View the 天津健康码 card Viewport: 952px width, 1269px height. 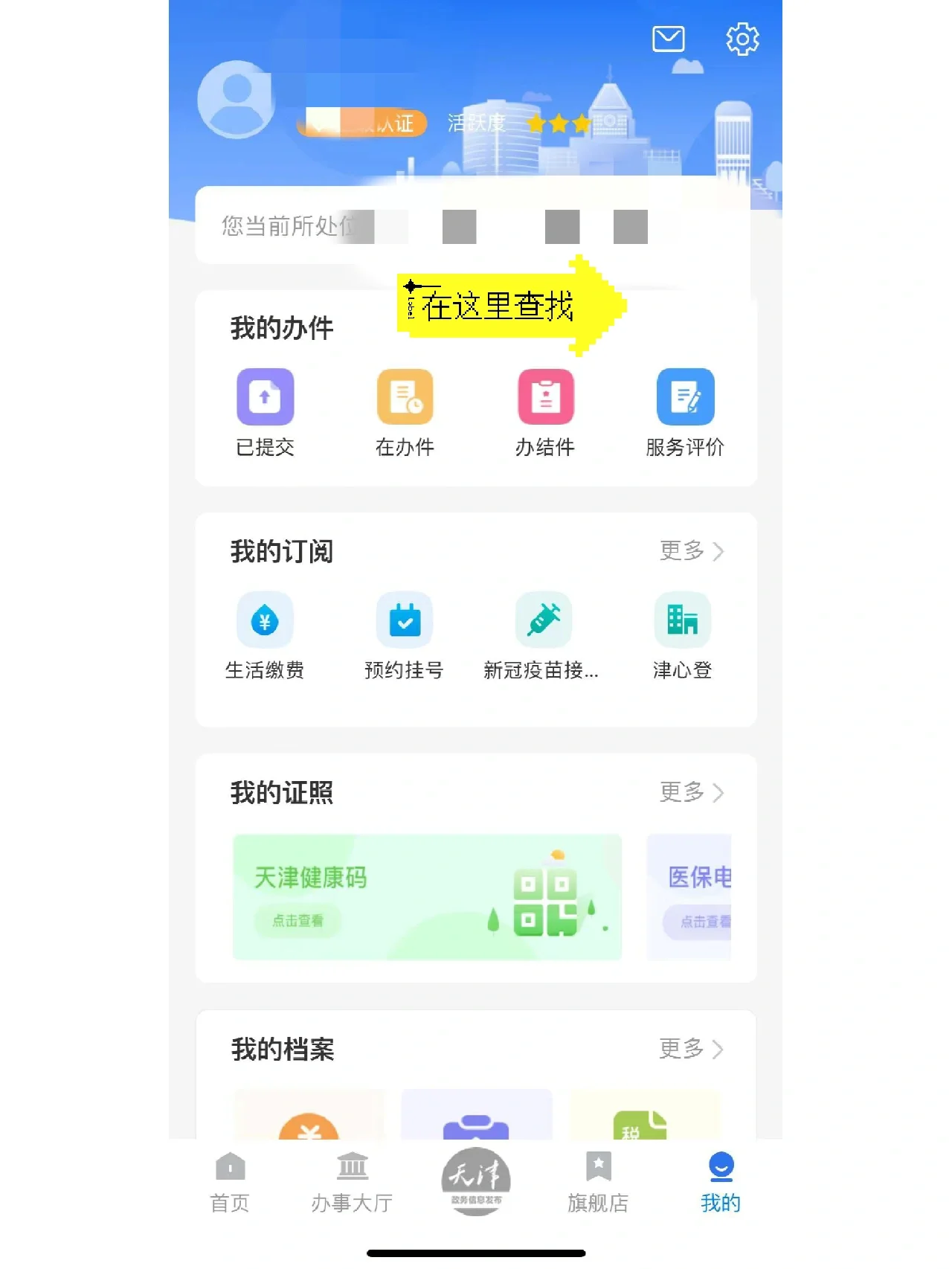pos(427,896)
